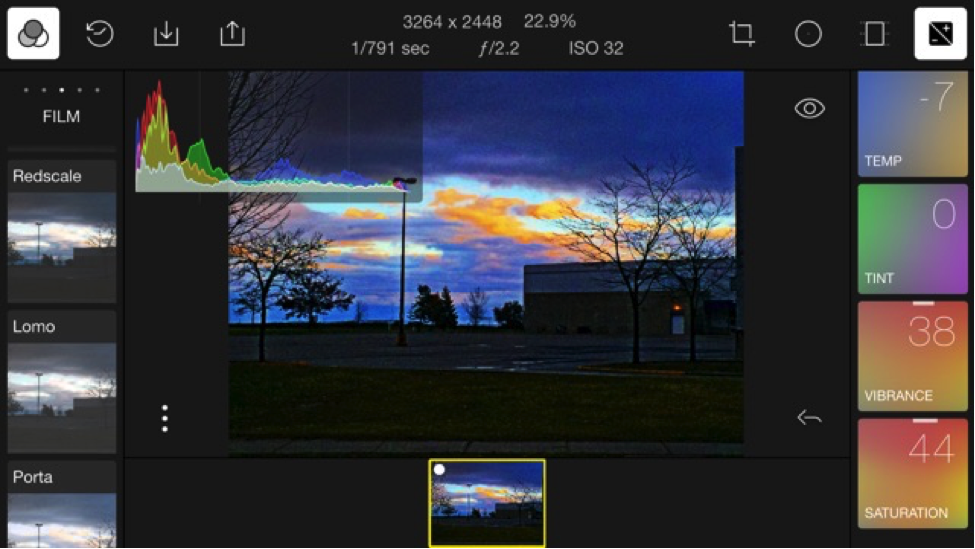Viewport: 975px width, 549px height.
Task: Select the photo thumbnail in the filmstrip
Action: [487, 503]
